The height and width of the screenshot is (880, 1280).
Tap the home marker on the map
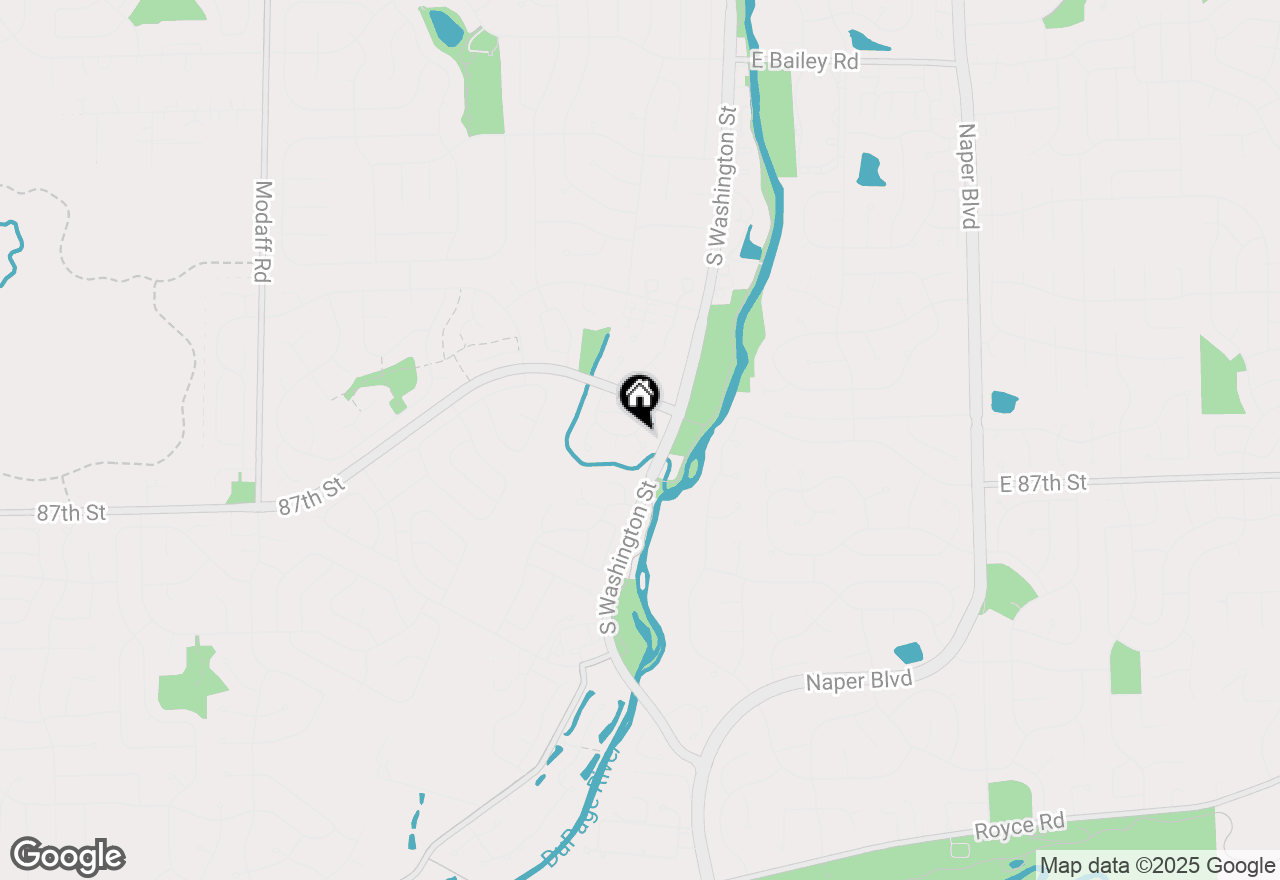point(639,397)
